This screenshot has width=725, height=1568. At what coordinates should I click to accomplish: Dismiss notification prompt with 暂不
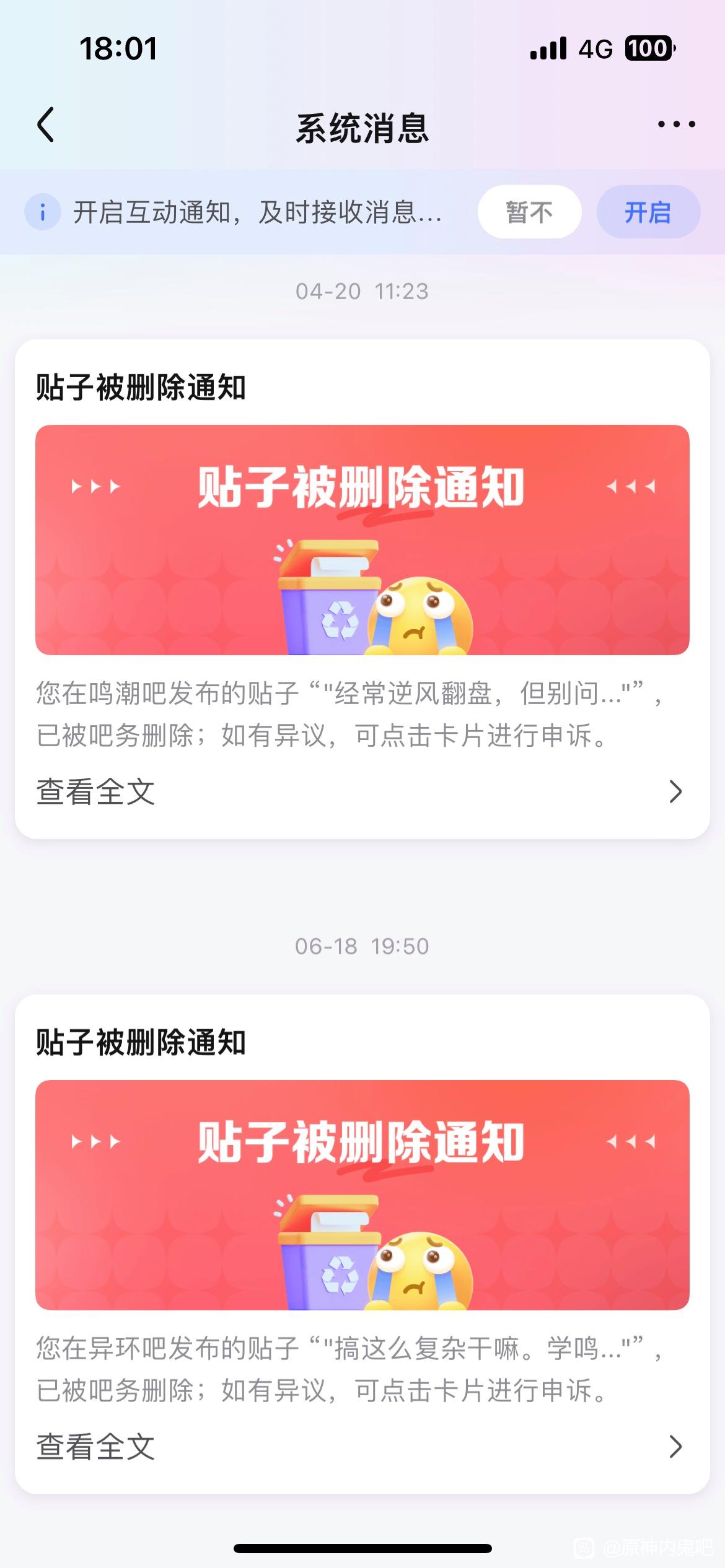coord(529,212)
